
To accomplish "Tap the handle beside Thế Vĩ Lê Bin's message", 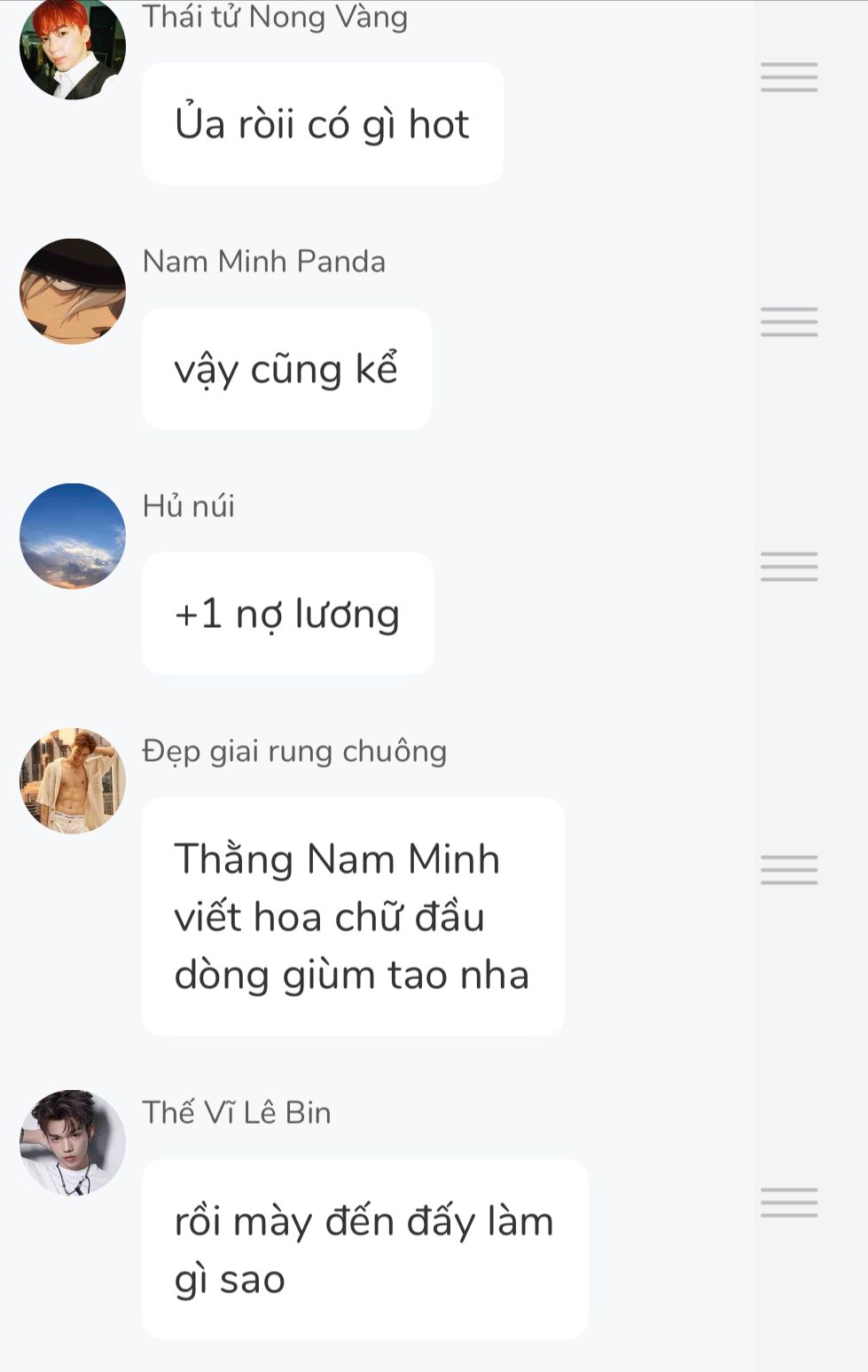I will click(788, 1203).
